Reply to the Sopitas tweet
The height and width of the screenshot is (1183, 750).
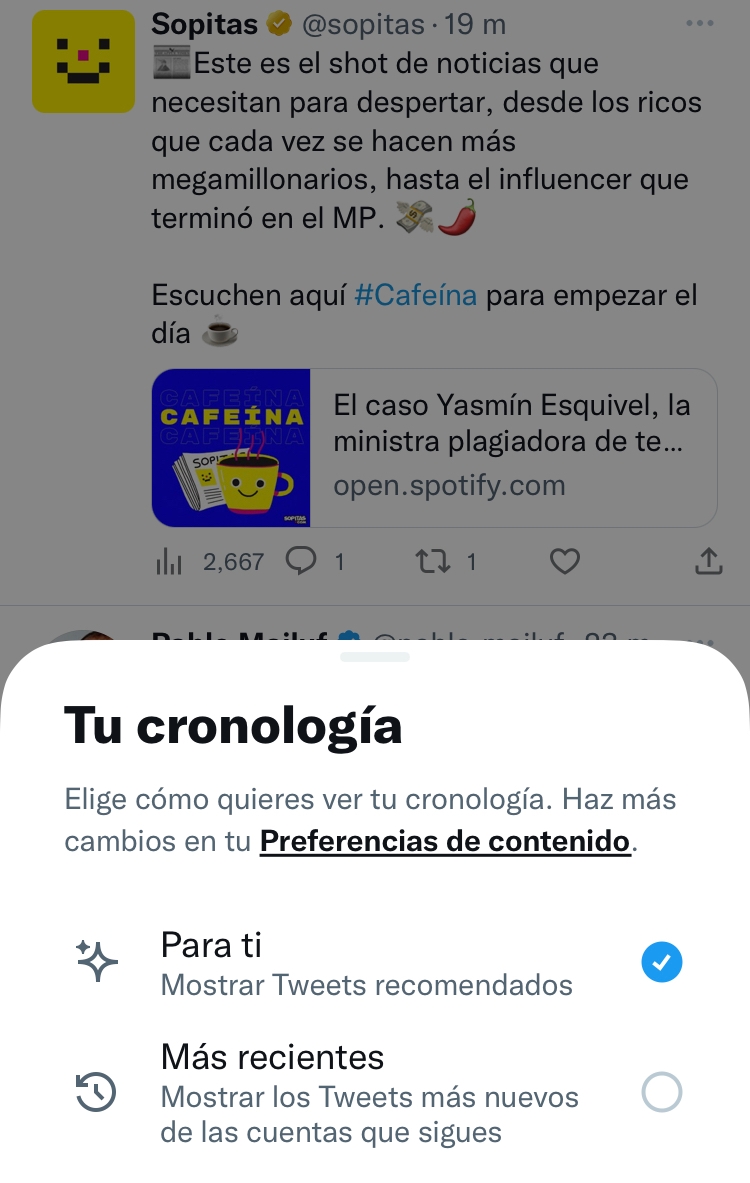click(301, 562)
